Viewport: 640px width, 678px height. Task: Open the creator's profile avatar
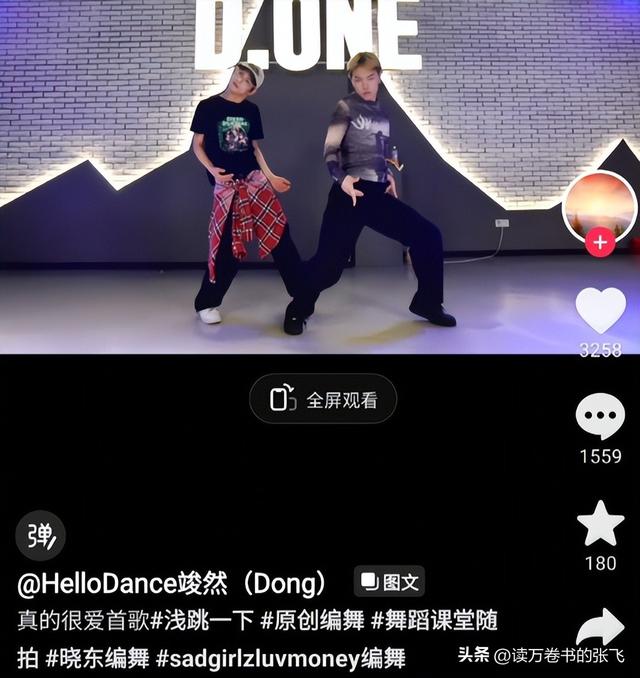click(x=600, y=207)
